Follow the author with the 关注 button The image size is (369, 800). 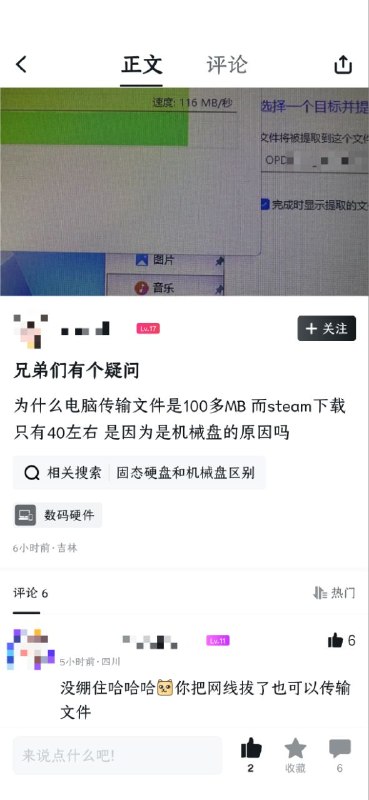click(327, 329)
